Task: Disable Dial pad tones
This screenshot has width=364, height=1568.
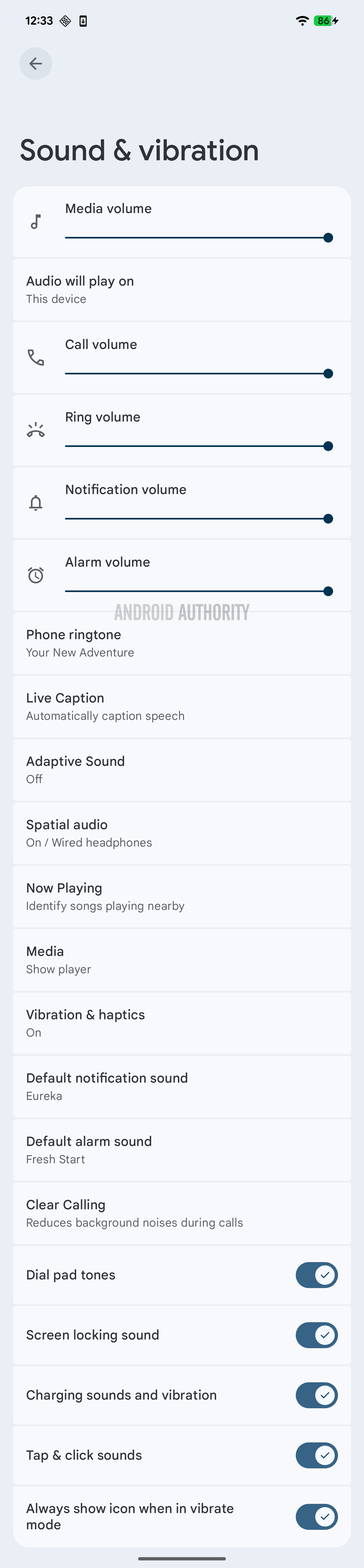Action: [x=317, y=1275]
